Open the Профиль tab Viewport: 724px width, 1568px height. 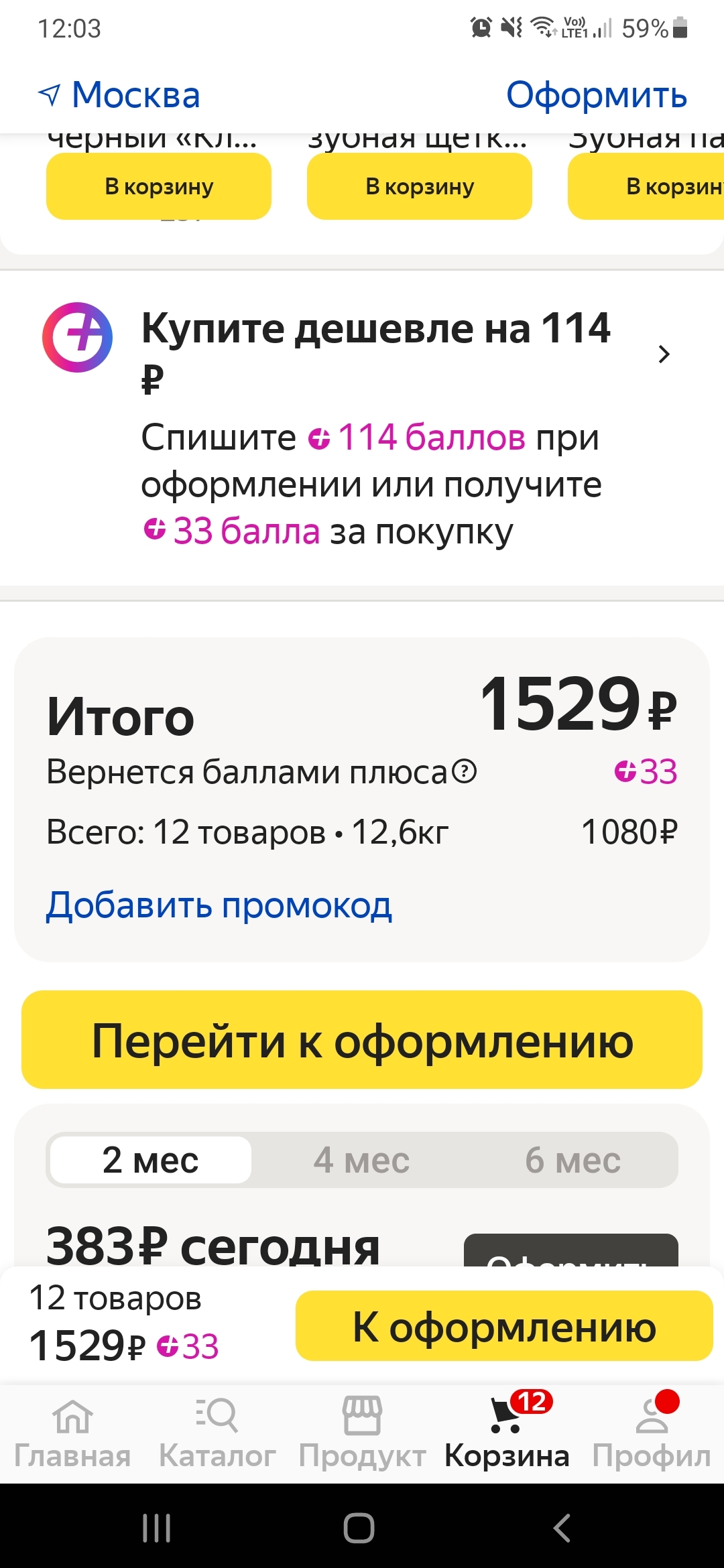[x=652, y=1433]
